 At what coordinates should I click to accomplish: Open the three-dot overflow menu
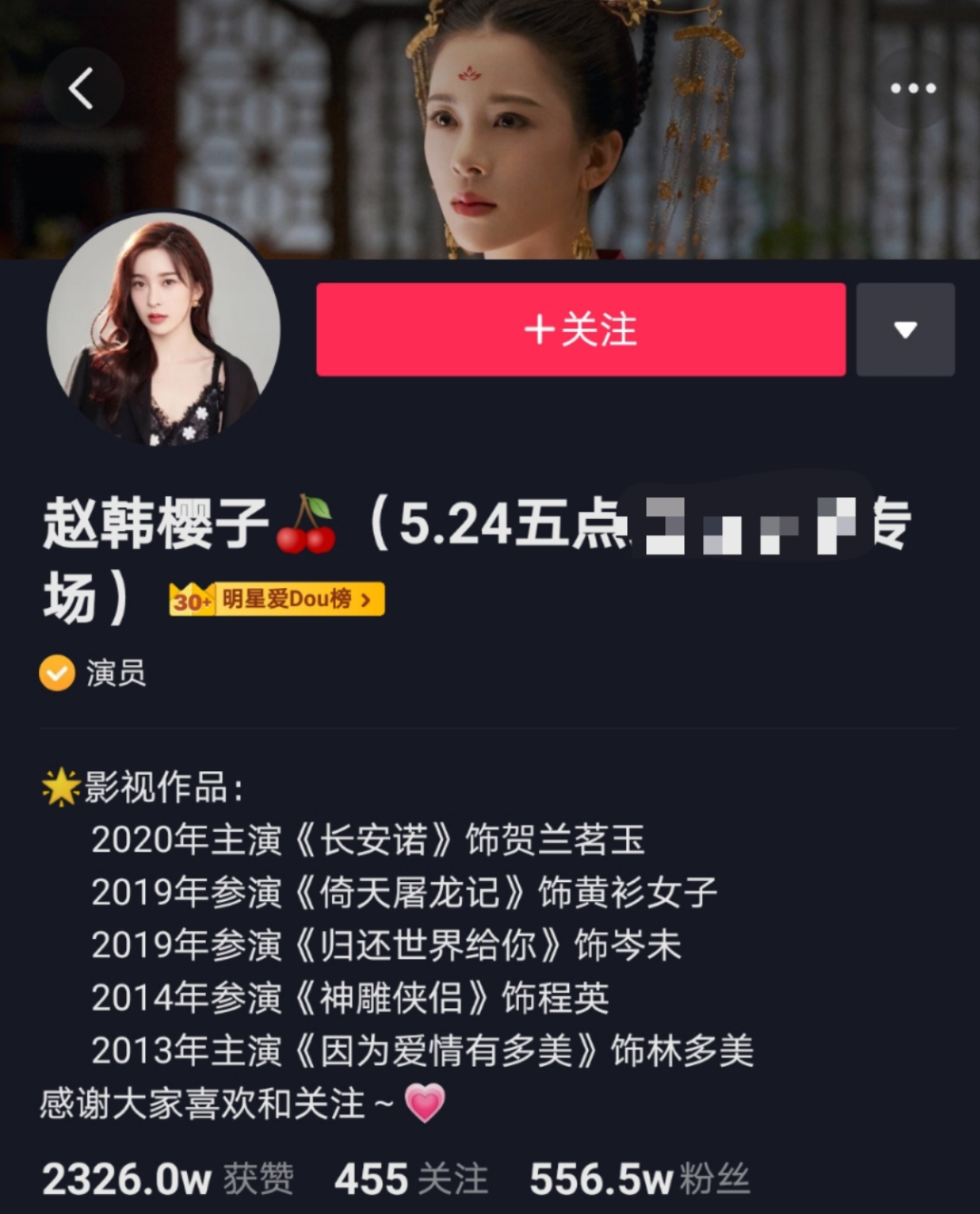coord(912,88)
